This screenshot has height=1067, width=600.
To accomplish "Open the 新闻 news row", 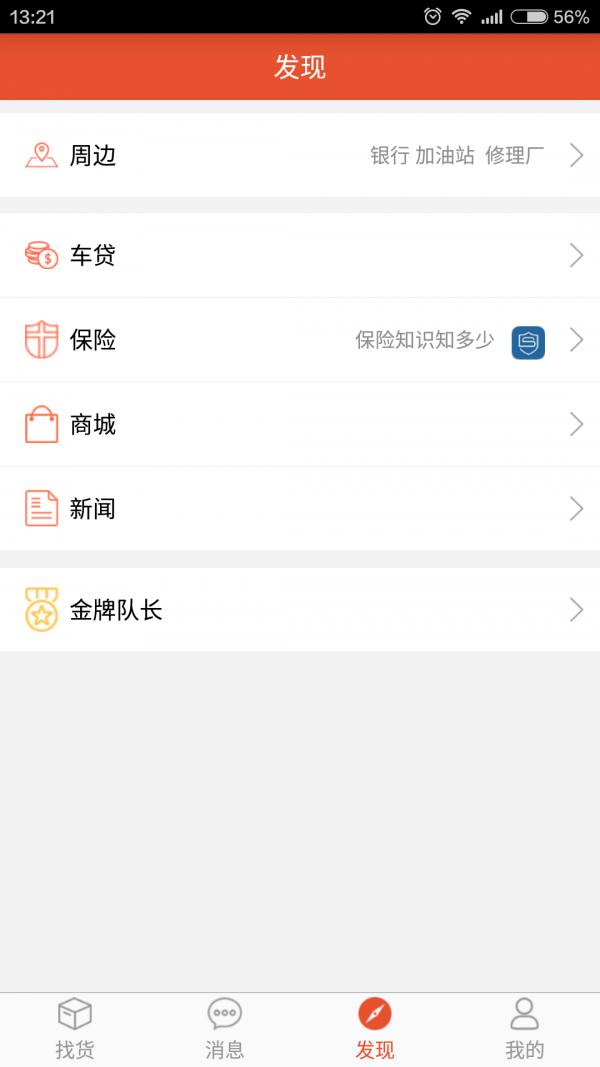I will pyautogui.click(x=300, y=509).
